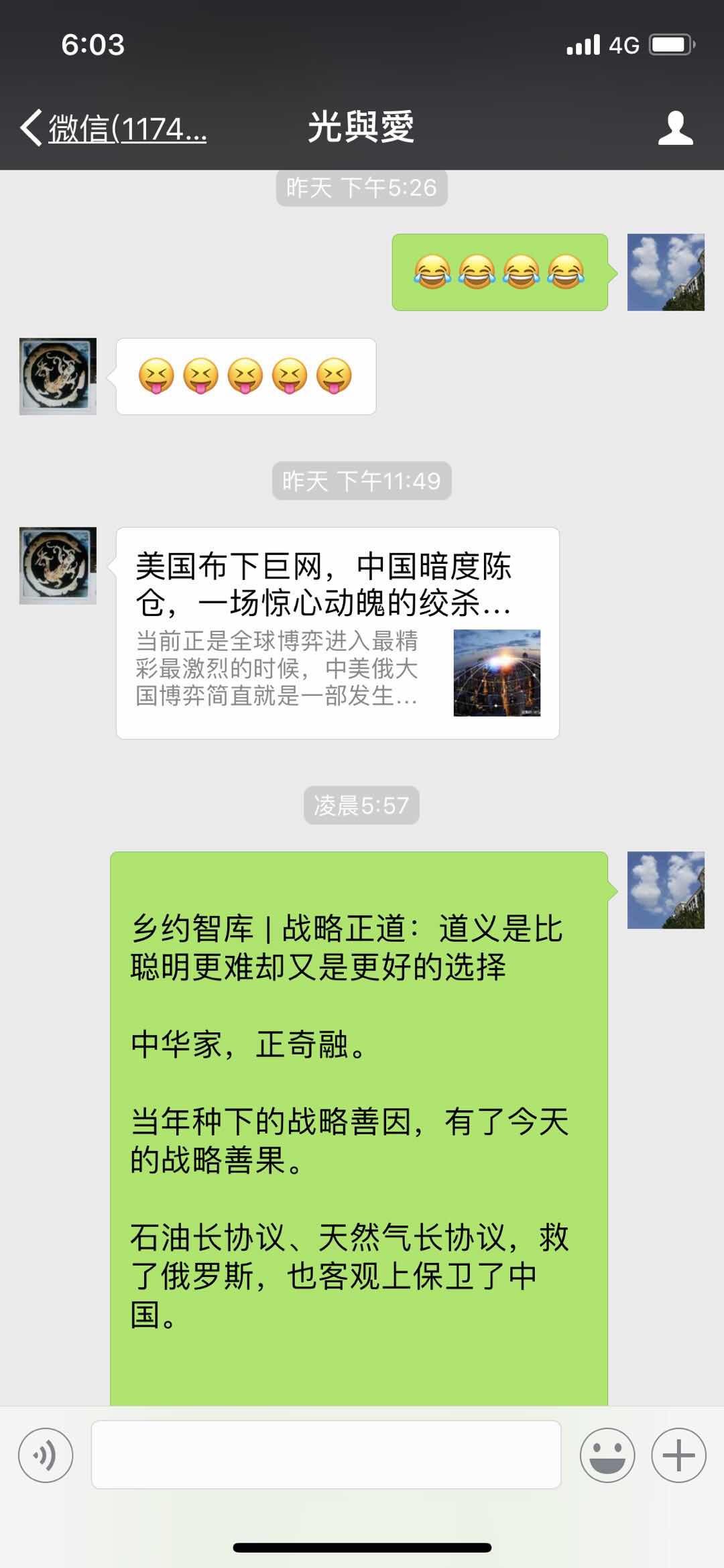View the contact's avatar beside tongue emojis

tap(58, 376)
